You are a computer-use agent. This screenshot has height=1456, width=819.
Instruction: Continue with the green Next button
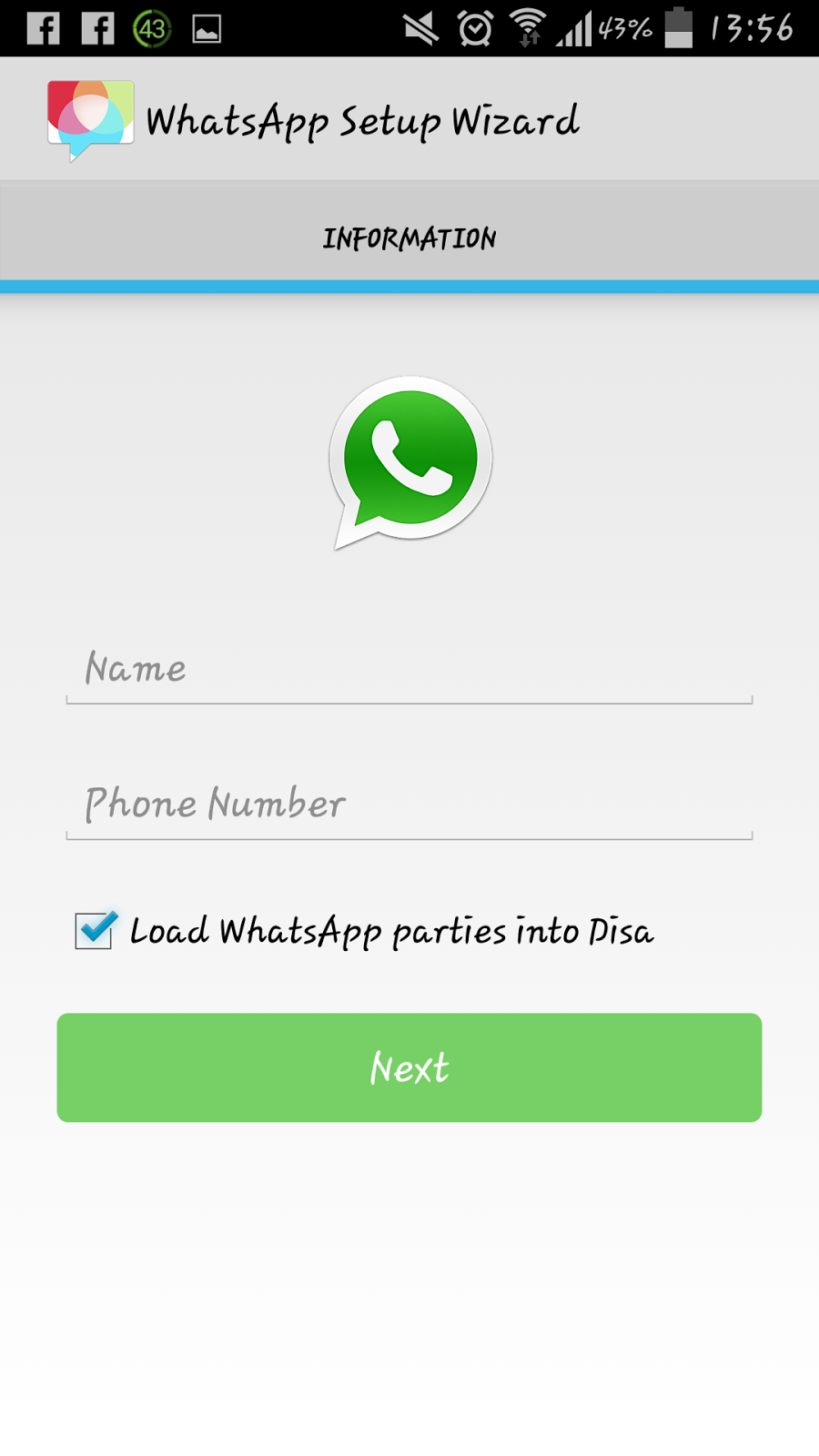point(409,1067)
